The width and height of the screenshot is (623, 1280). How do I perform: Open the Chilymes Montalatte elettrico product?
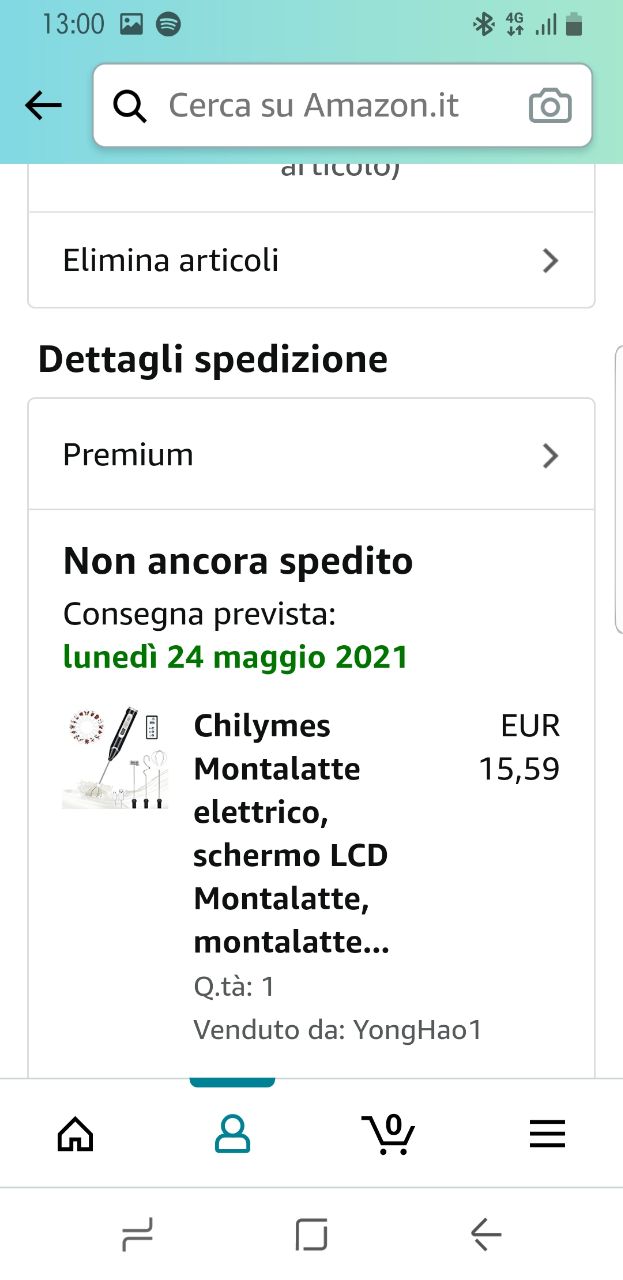point(291,832)
